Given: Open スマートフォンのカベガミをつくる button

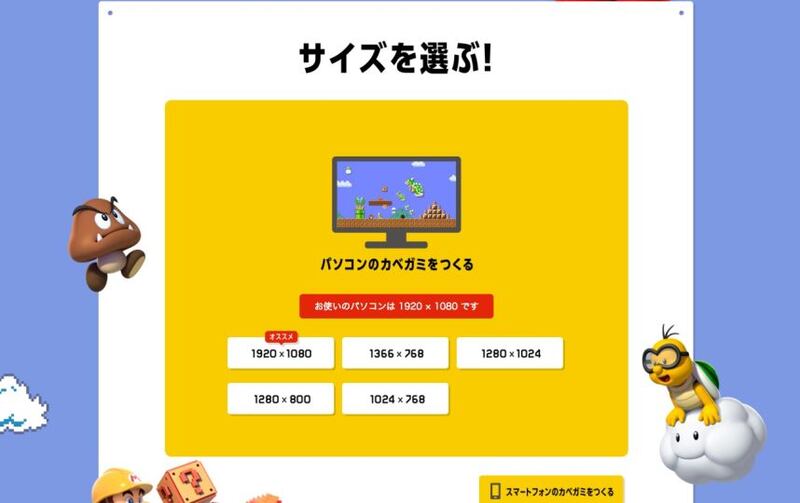Looking at the screenshot, I should pyautogui.click(x=551, y=491).
